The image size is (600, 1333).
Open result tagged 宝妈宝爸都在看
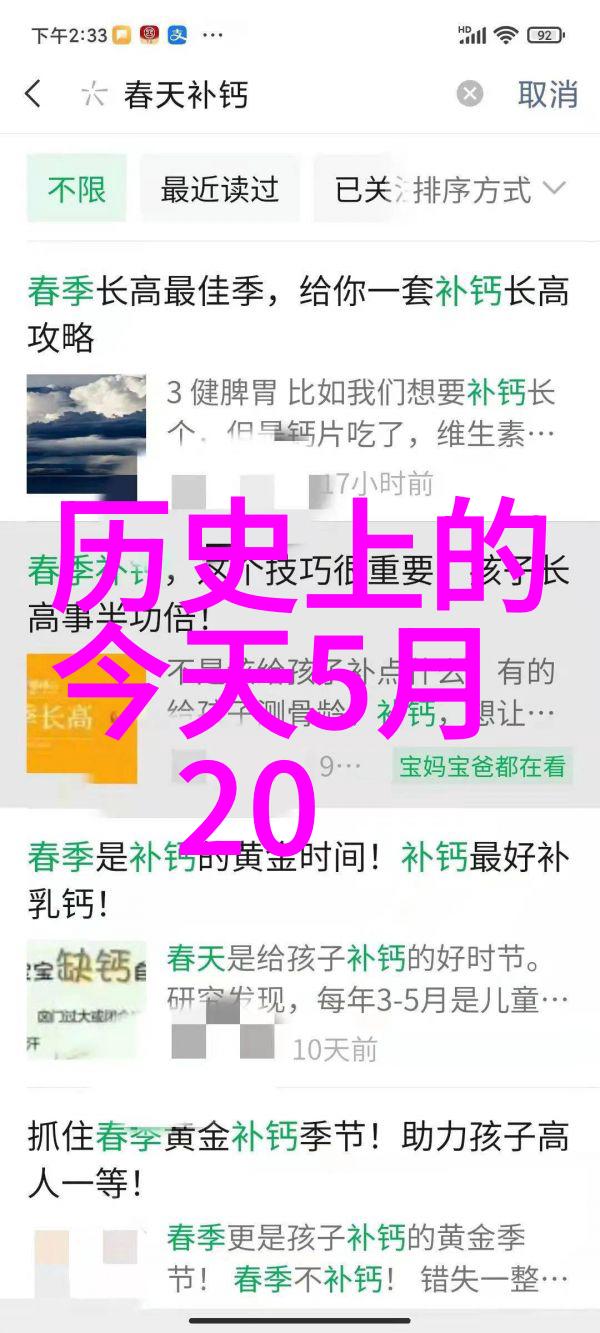(483, 766)
